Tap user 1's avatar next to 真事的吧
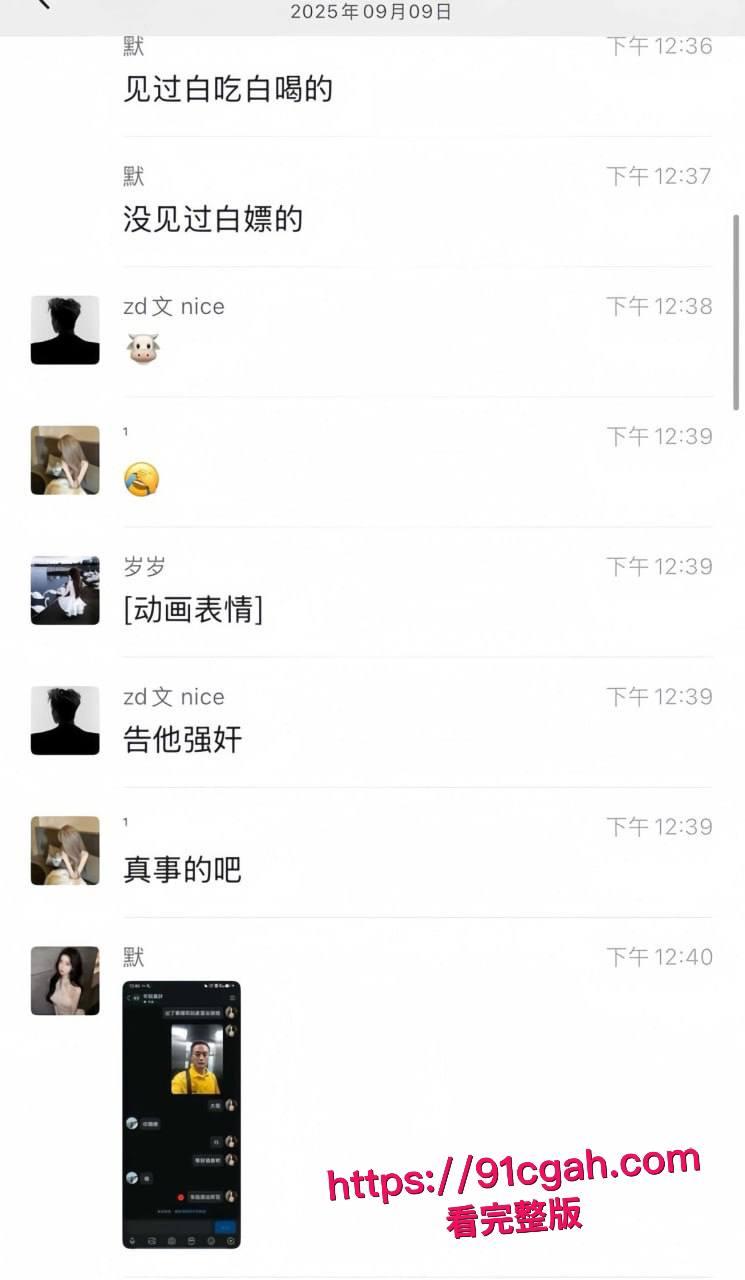The width and height of the screenshot is (745, 1280). 65,850
